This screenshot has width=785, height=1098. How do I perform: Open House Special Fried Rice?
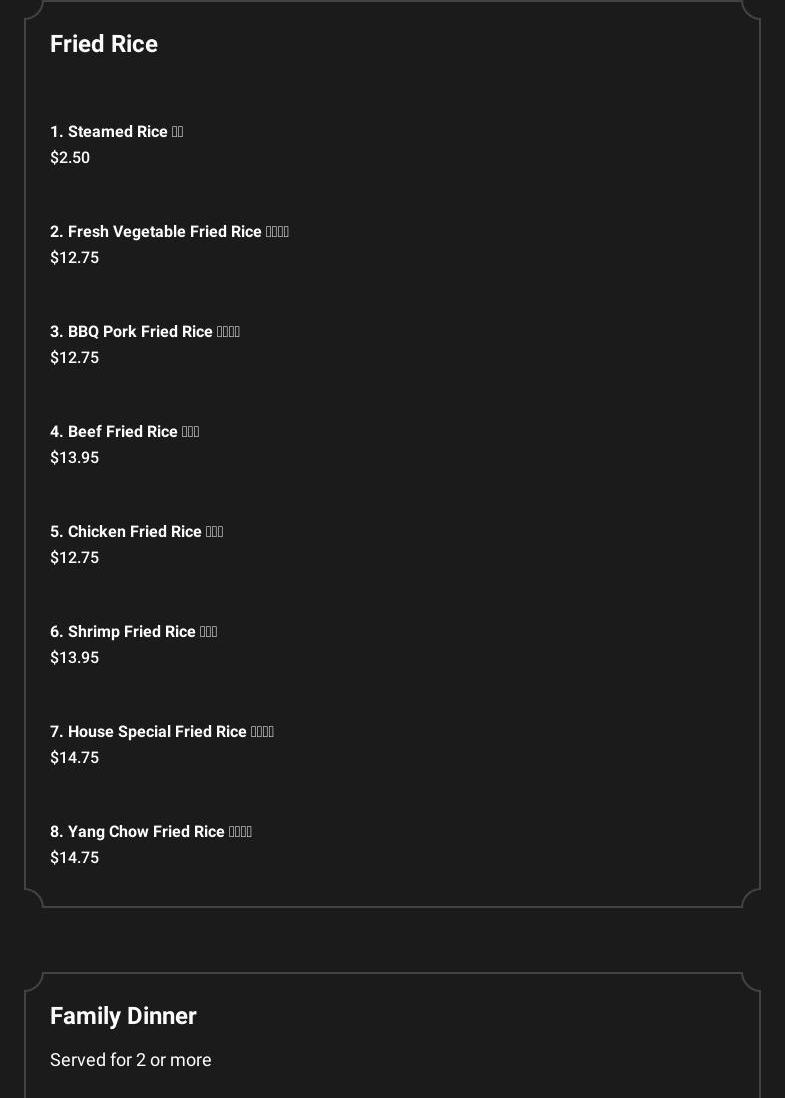(x=162, y=732)
